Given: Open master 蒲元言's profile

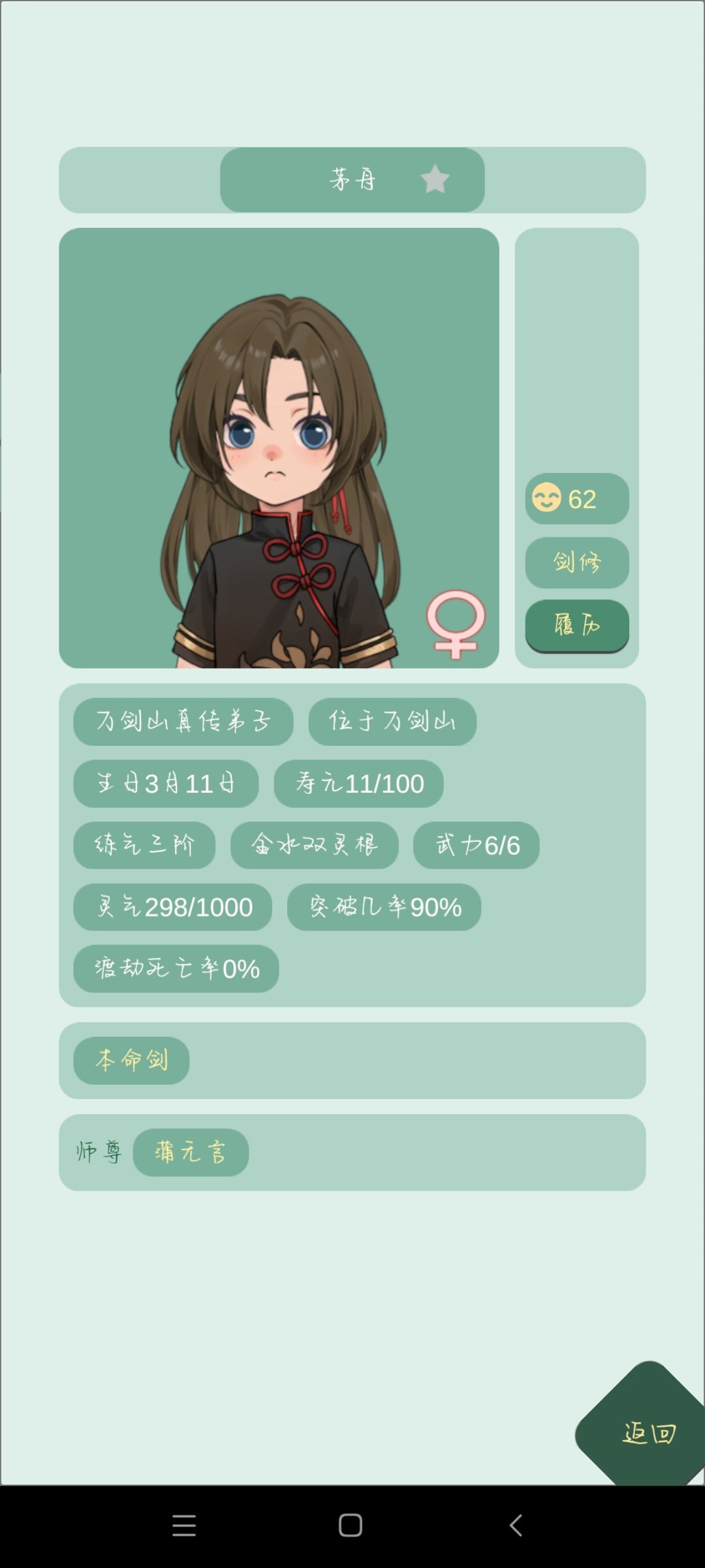Looking at the screenshot, I should [191, 1152].
